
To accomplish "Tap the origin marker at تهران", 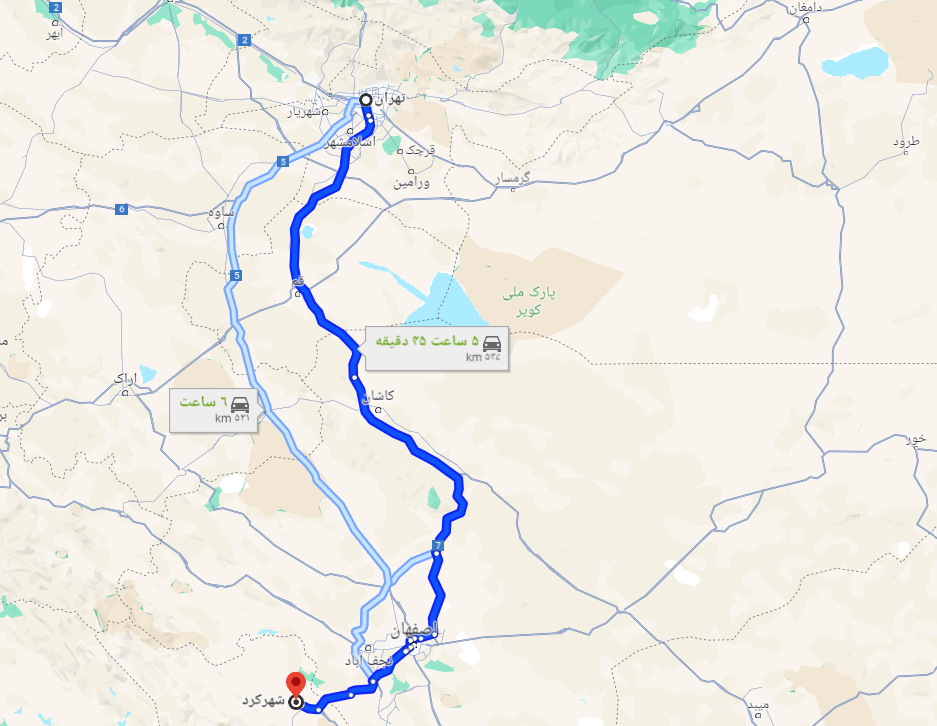I will [x=367, y=99].
